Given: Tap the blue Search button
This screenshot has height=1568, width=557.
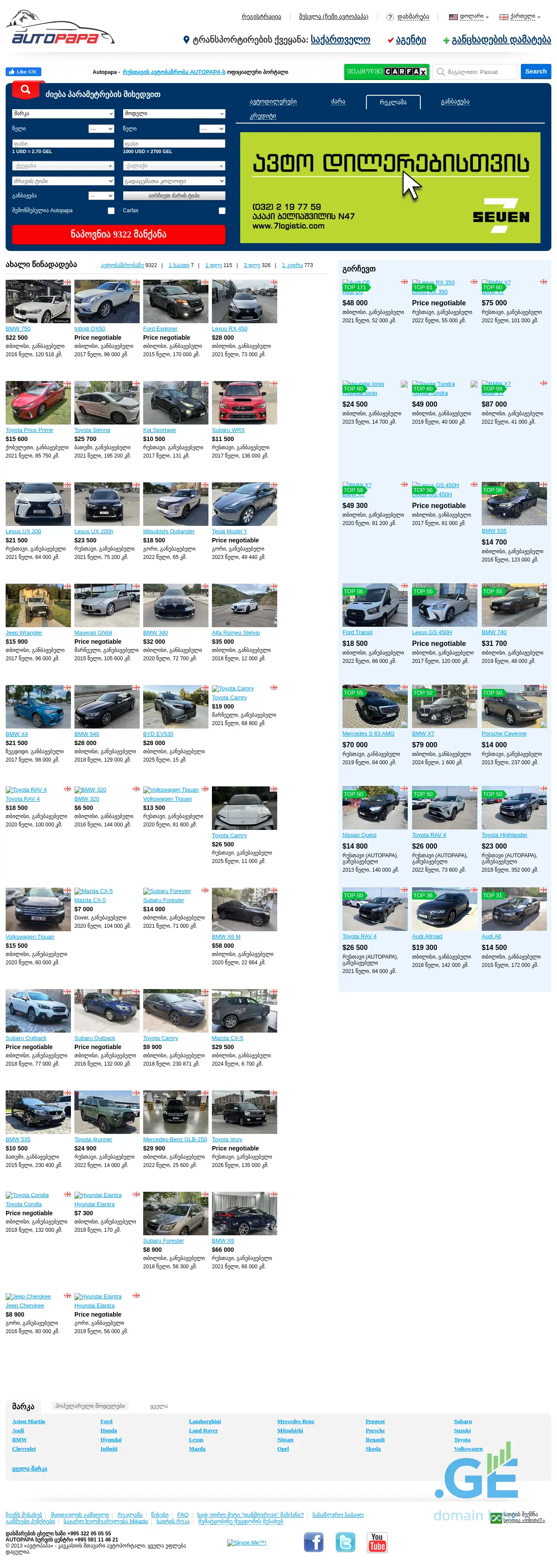Looking at the screenshot, I should point(535,71).
